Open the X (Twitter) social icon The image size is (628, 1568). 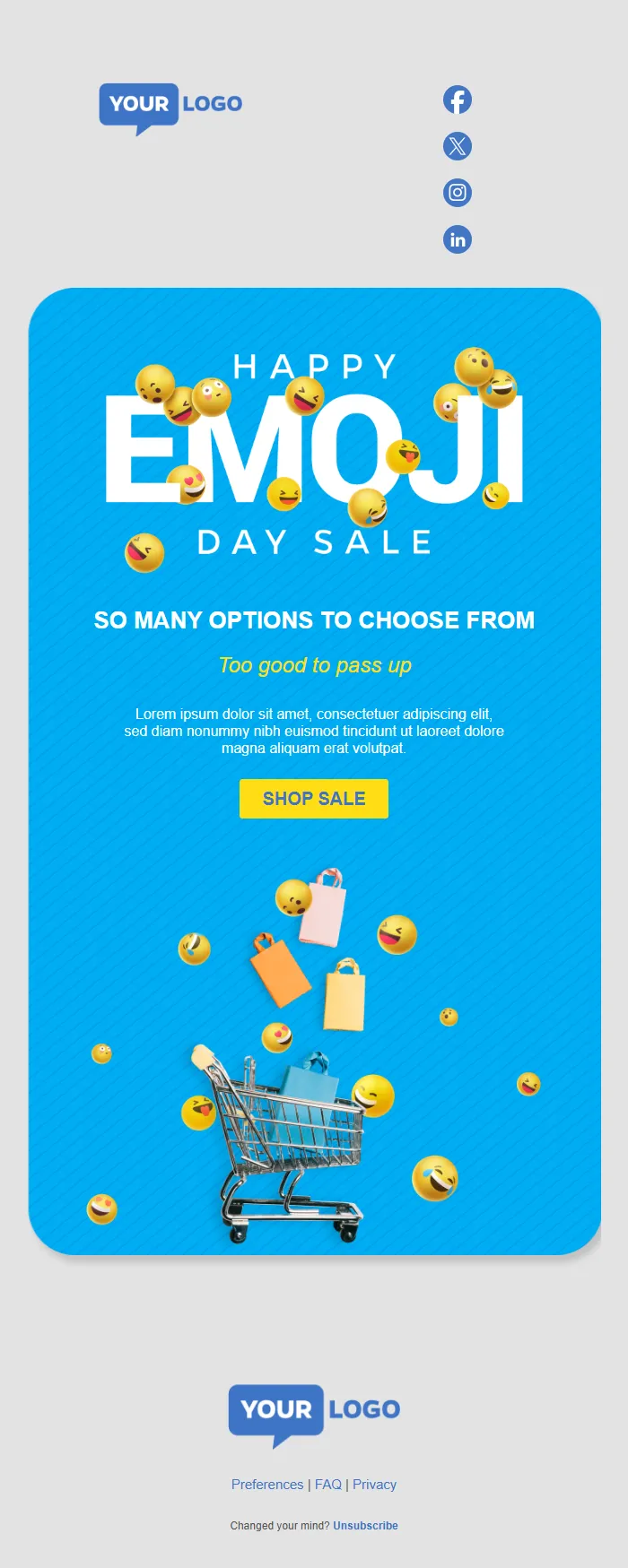click(x=458, y=146)
